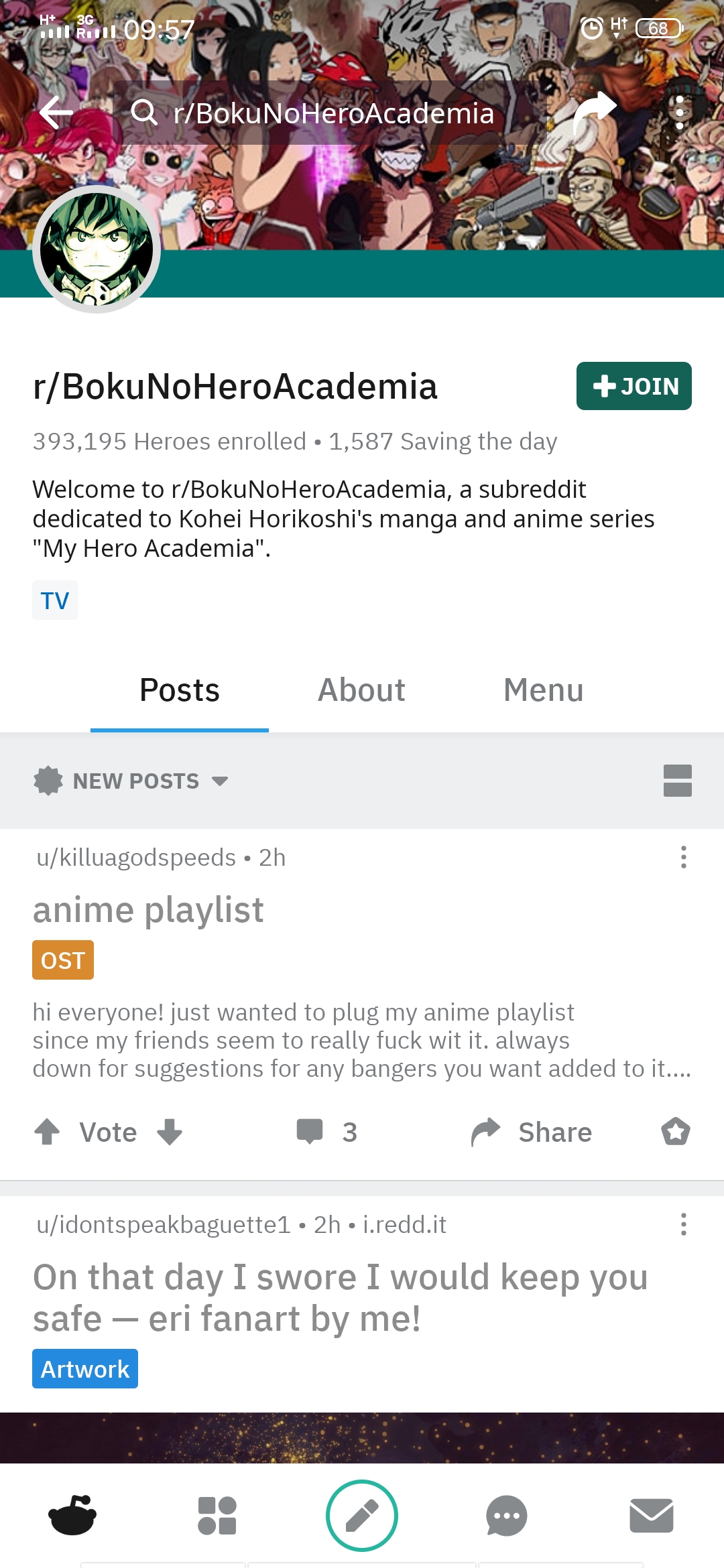Join r/BokuNoHeroAcademia

coord(633,386)
